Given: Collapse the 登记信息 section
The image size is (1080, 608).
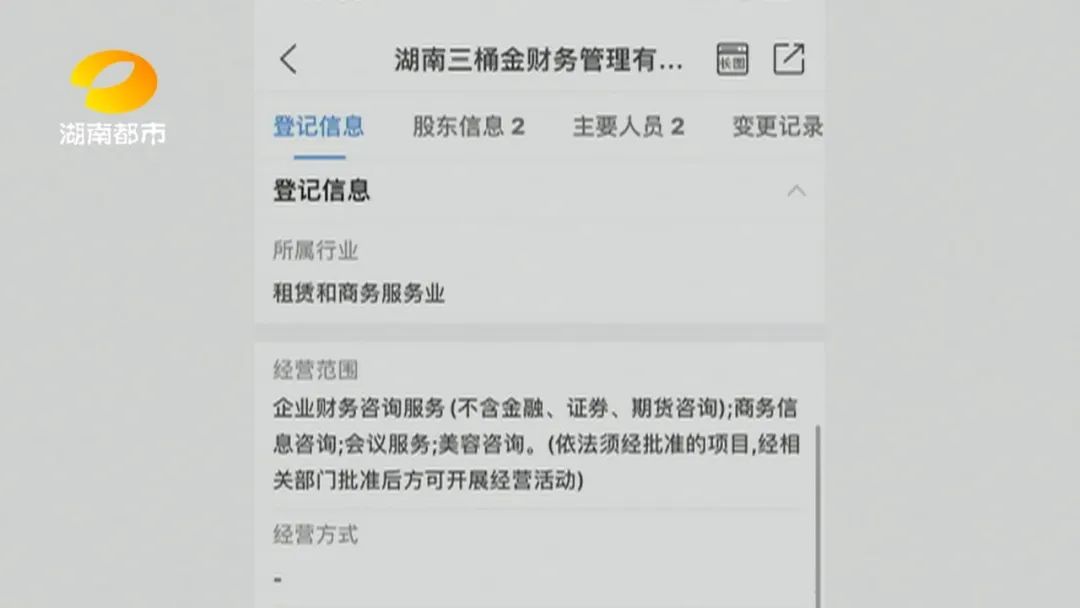Looking at the screenshot, I should (x=796, y=190).
